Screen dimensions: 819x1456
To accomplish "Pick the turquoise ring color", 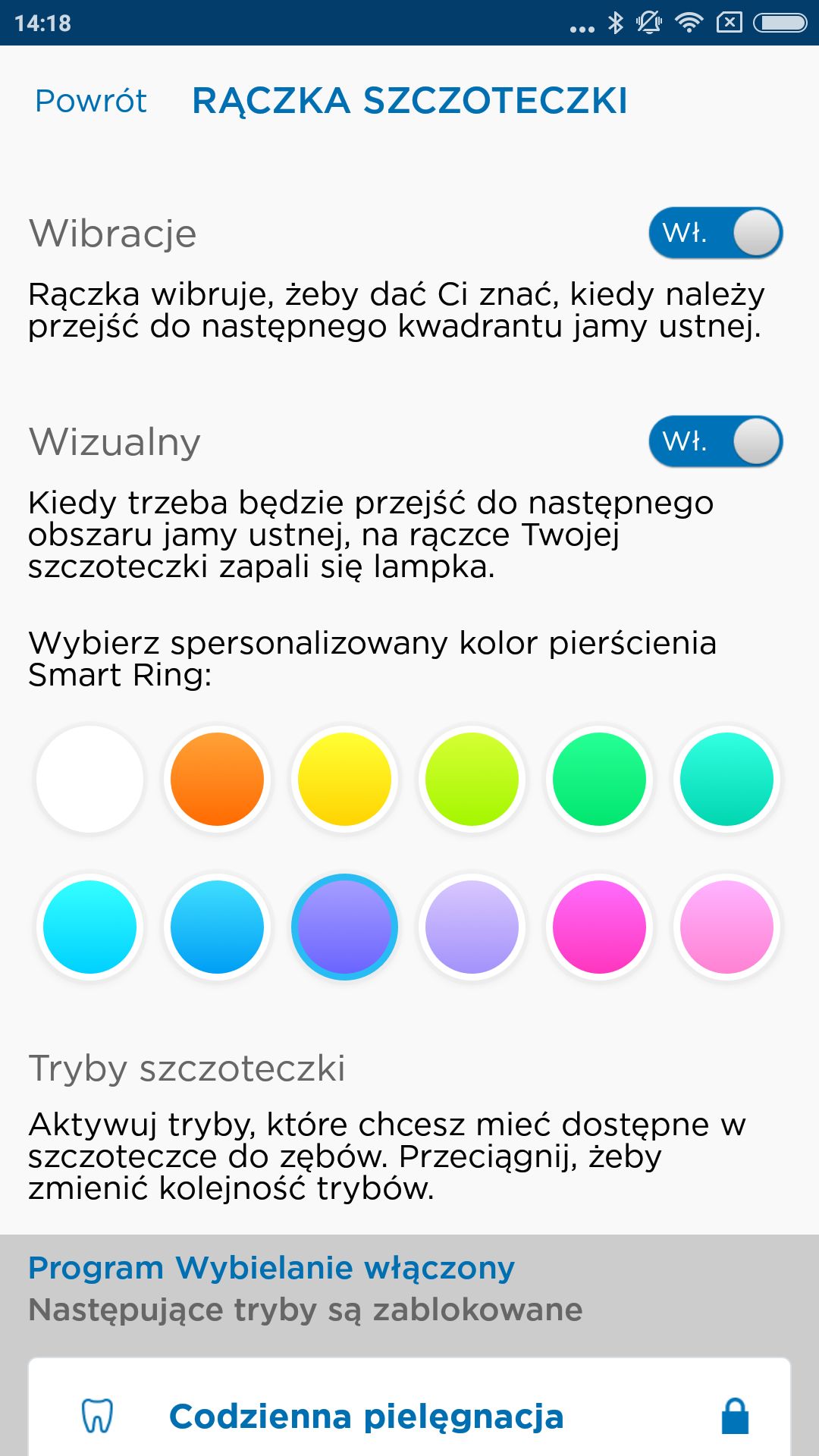I will (726, 779).
